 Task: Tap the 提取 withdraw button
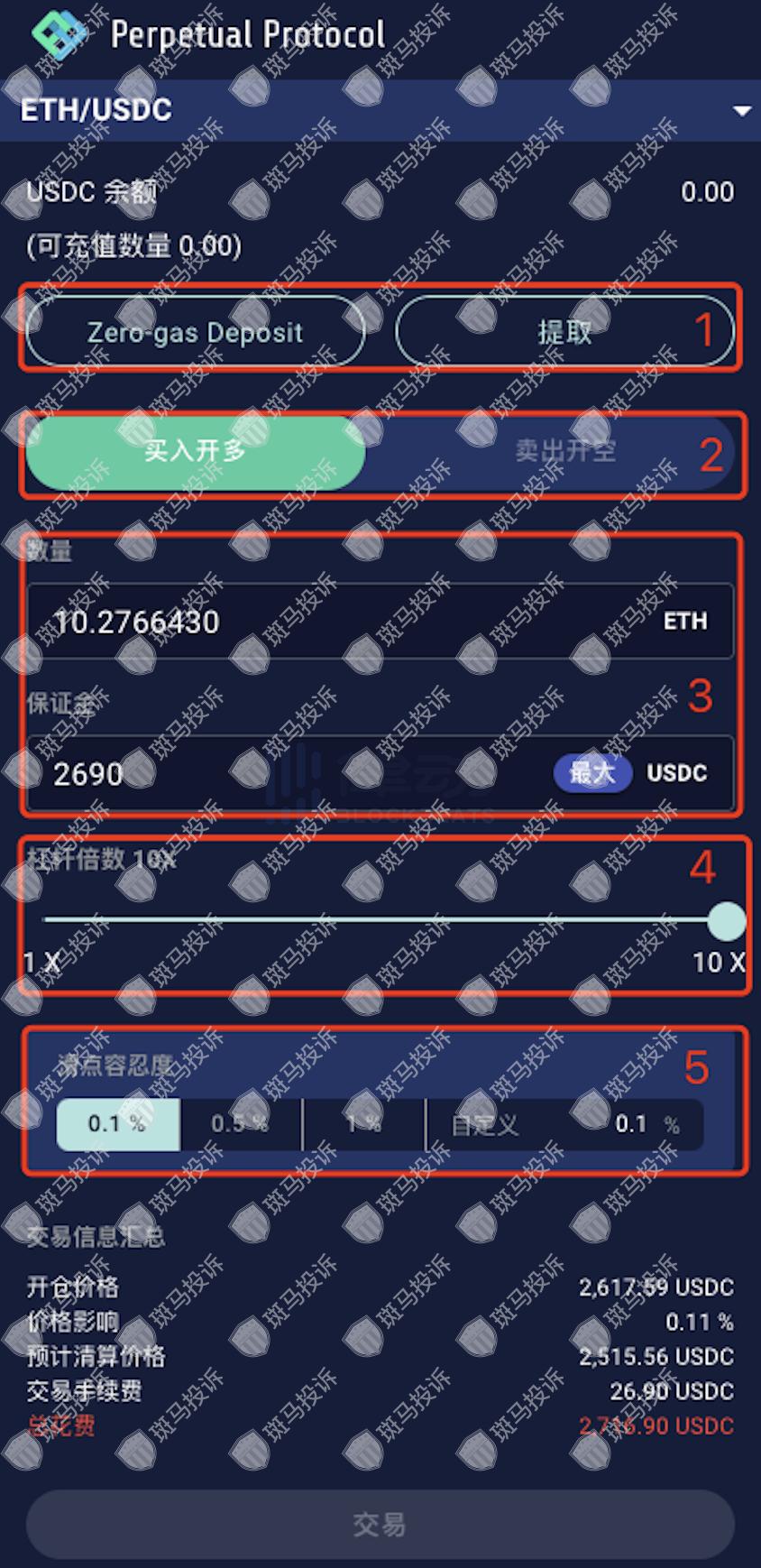point(564,332)
